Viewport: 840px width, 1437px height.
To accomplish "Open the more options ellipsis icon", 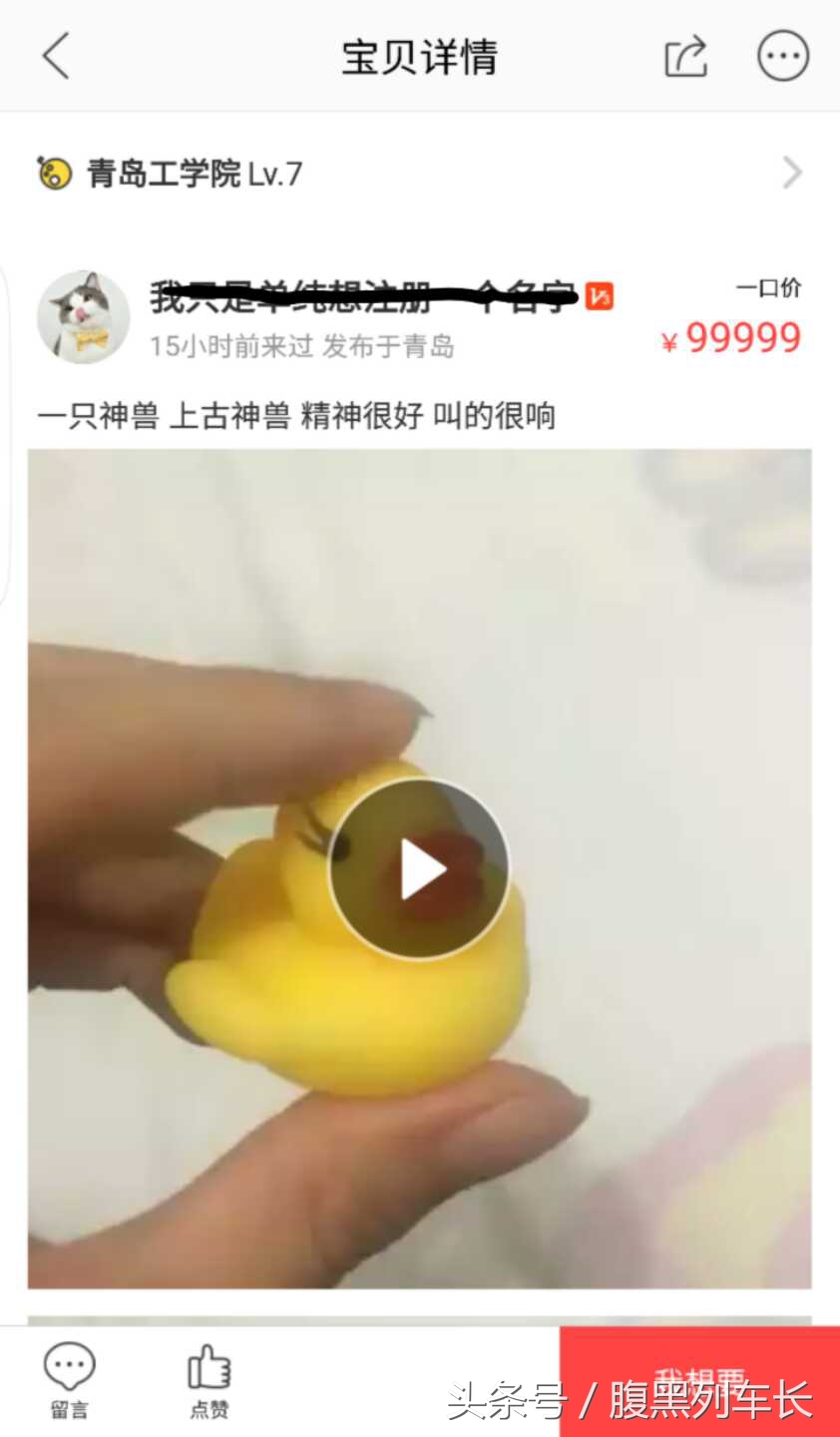I will (x=783, y=57).
